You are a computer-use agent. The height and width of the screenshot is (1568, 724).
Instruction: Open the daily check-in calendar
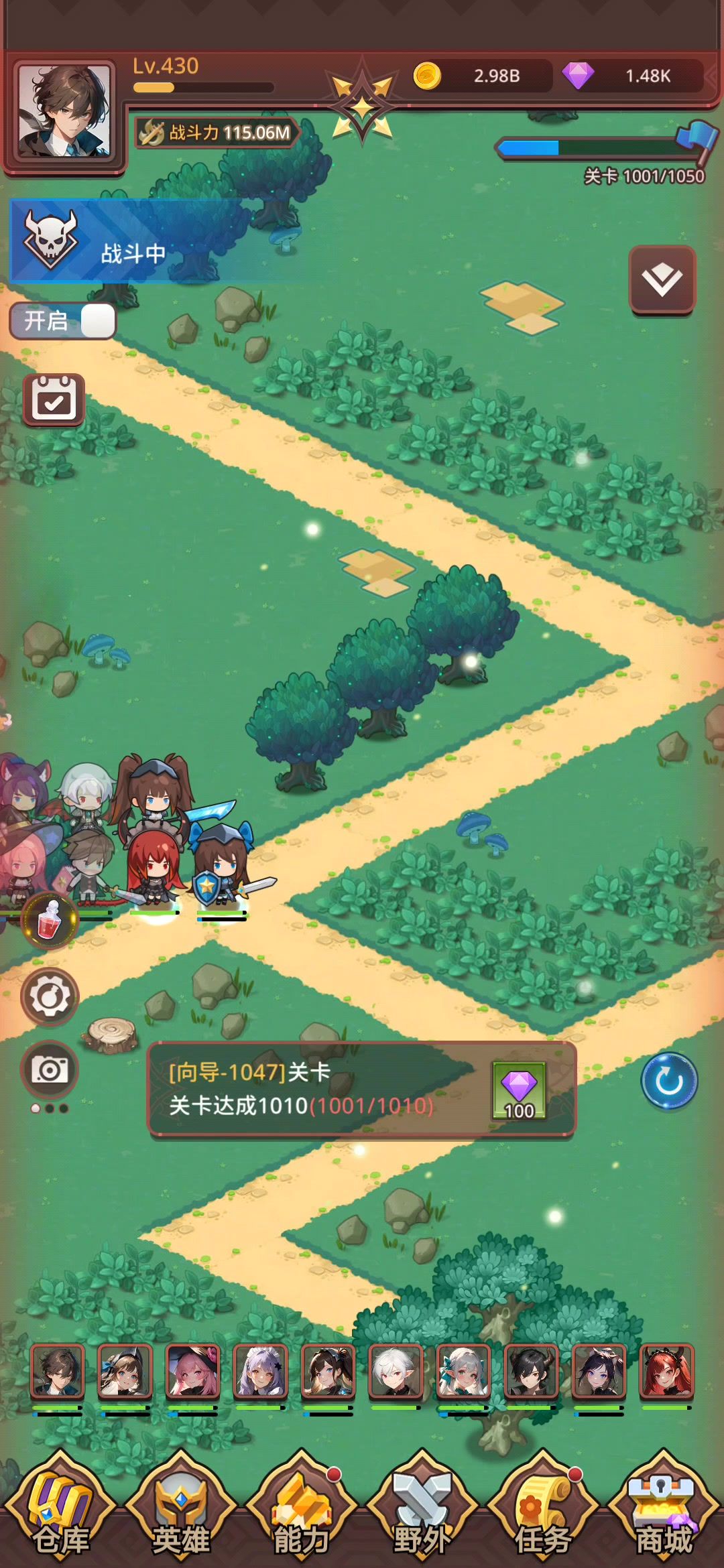point(54,400)
